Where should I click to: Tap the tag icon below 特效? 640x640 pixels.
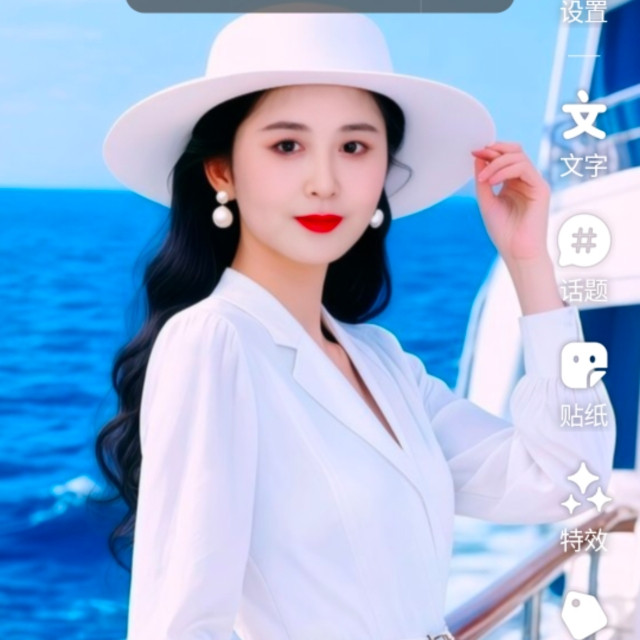(x=584, y=615)
